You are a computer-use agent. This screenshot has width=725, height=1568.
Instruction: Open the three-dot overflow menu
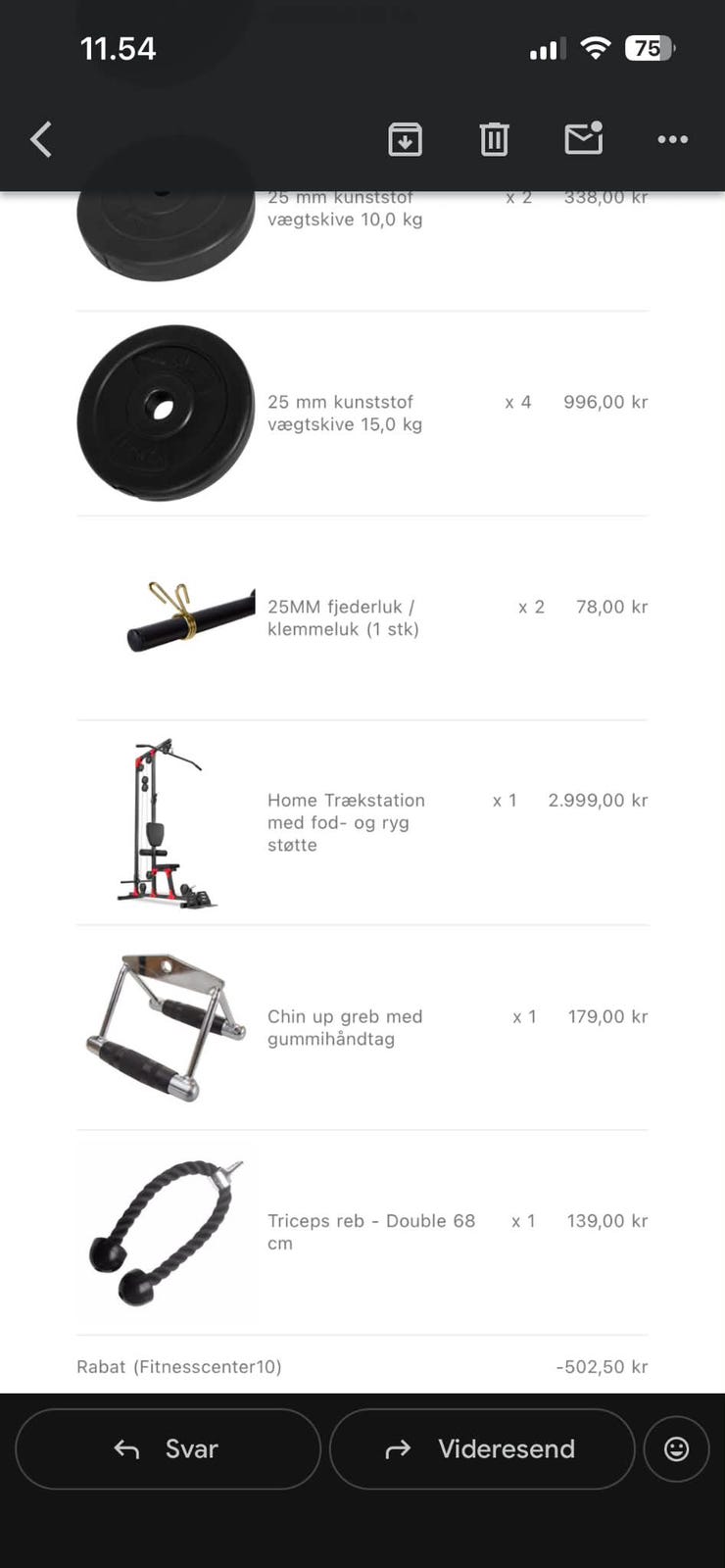(x=672, y=139)
